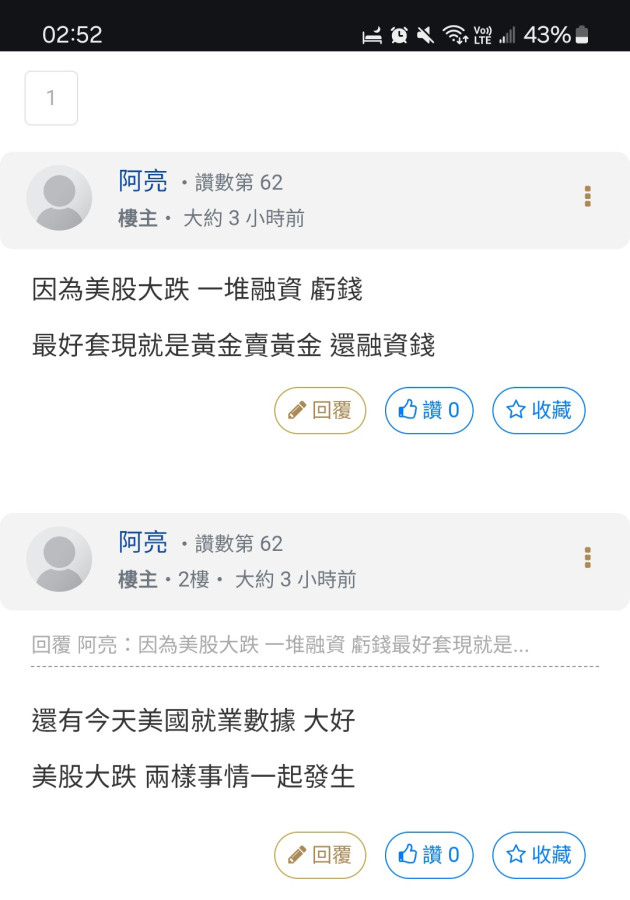Image resolution: width=630 pixels, height=900 pixels.
Task: Bookmark the original post with 收藏
Action: [x=538, y=410]
